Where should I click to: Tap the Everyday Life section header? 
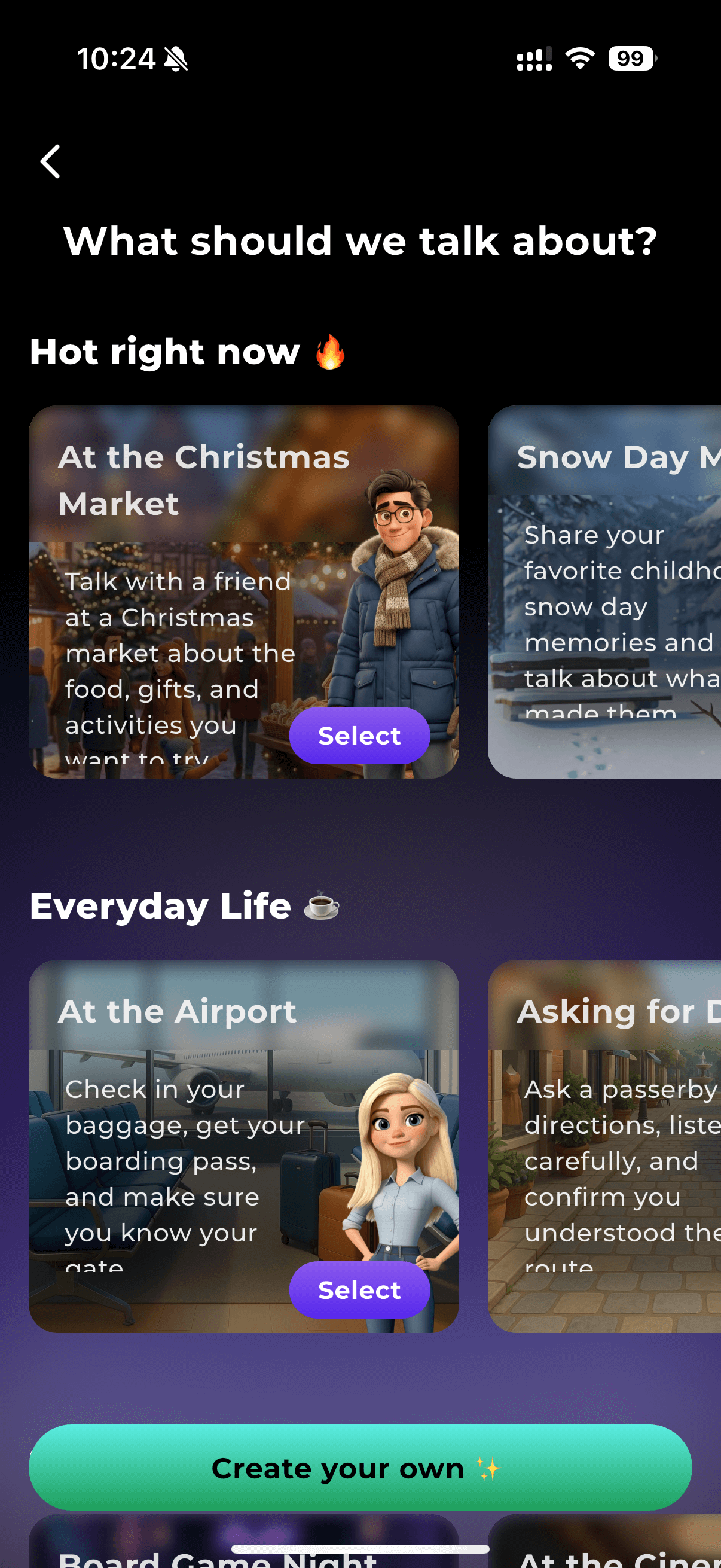pos(160,907)
